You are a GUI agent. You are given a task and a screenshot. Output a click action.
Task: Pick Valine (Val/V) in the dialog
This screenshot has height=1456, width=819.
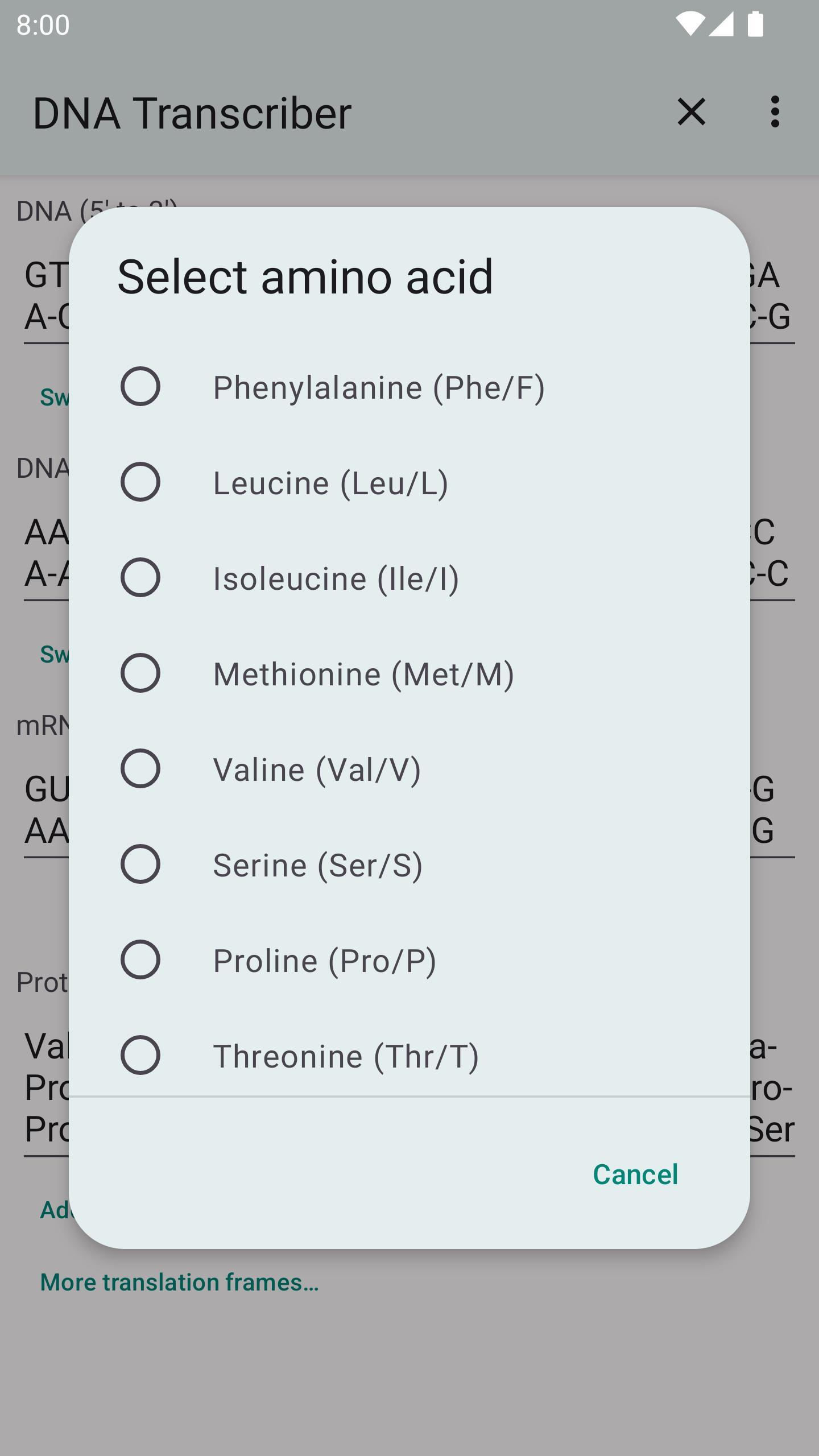pos(141,770)
